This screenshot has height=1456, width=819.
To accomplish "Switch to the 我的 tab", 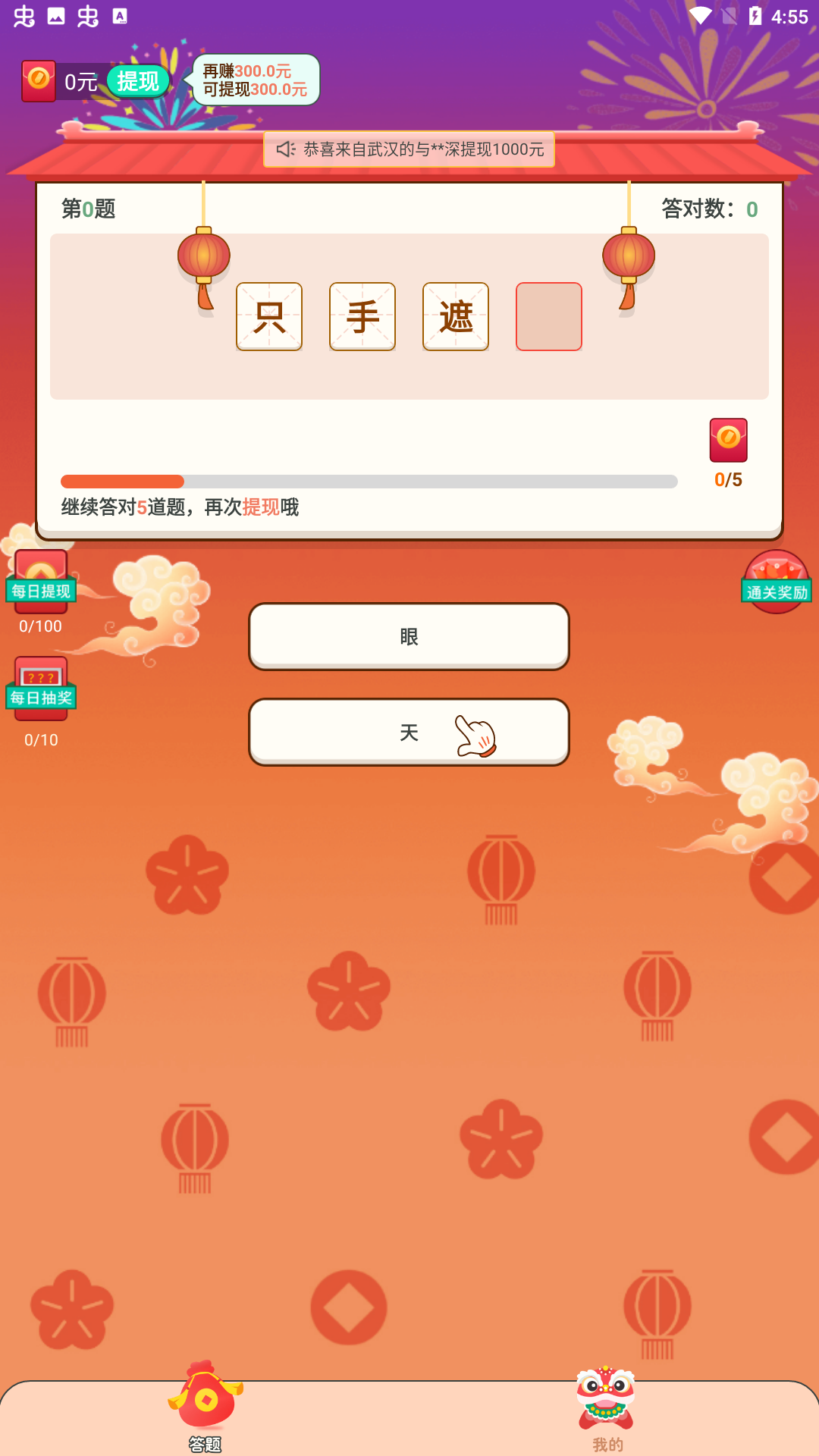I will click(x=607, y=1409).
